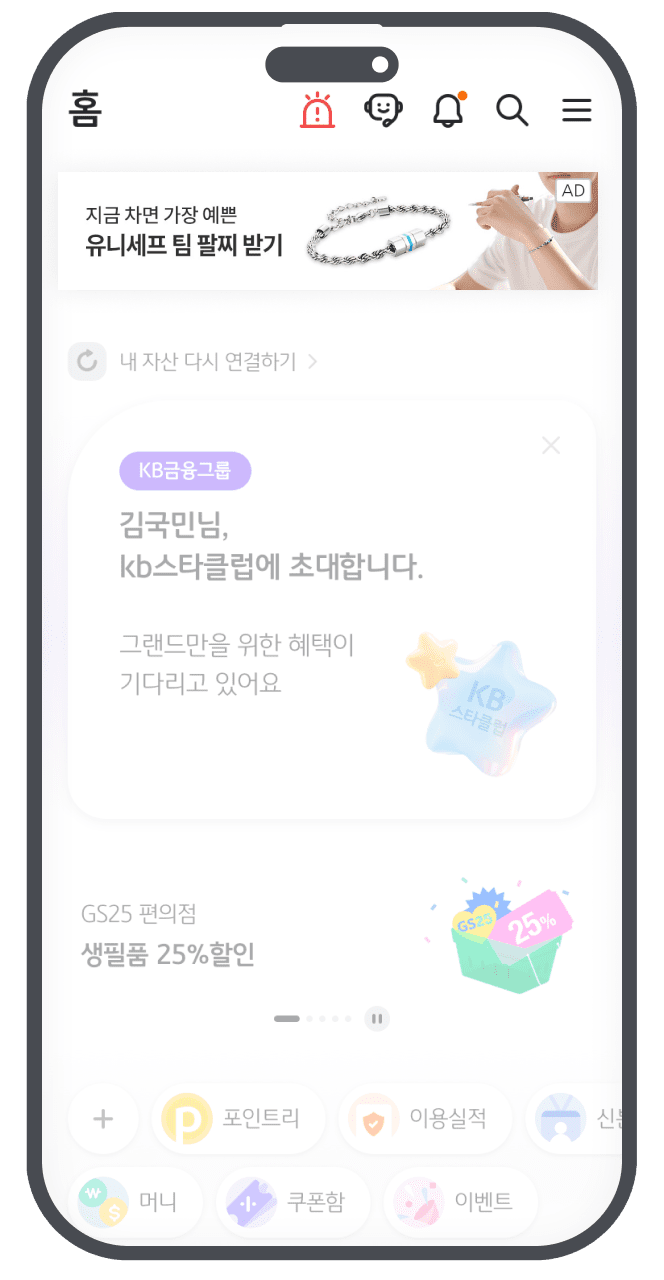The height and width of the screenshot is (1280, 664).
Task: Open the 유니세프 팀 팔찌 ad banner
Action: click(x=327, y=231)
